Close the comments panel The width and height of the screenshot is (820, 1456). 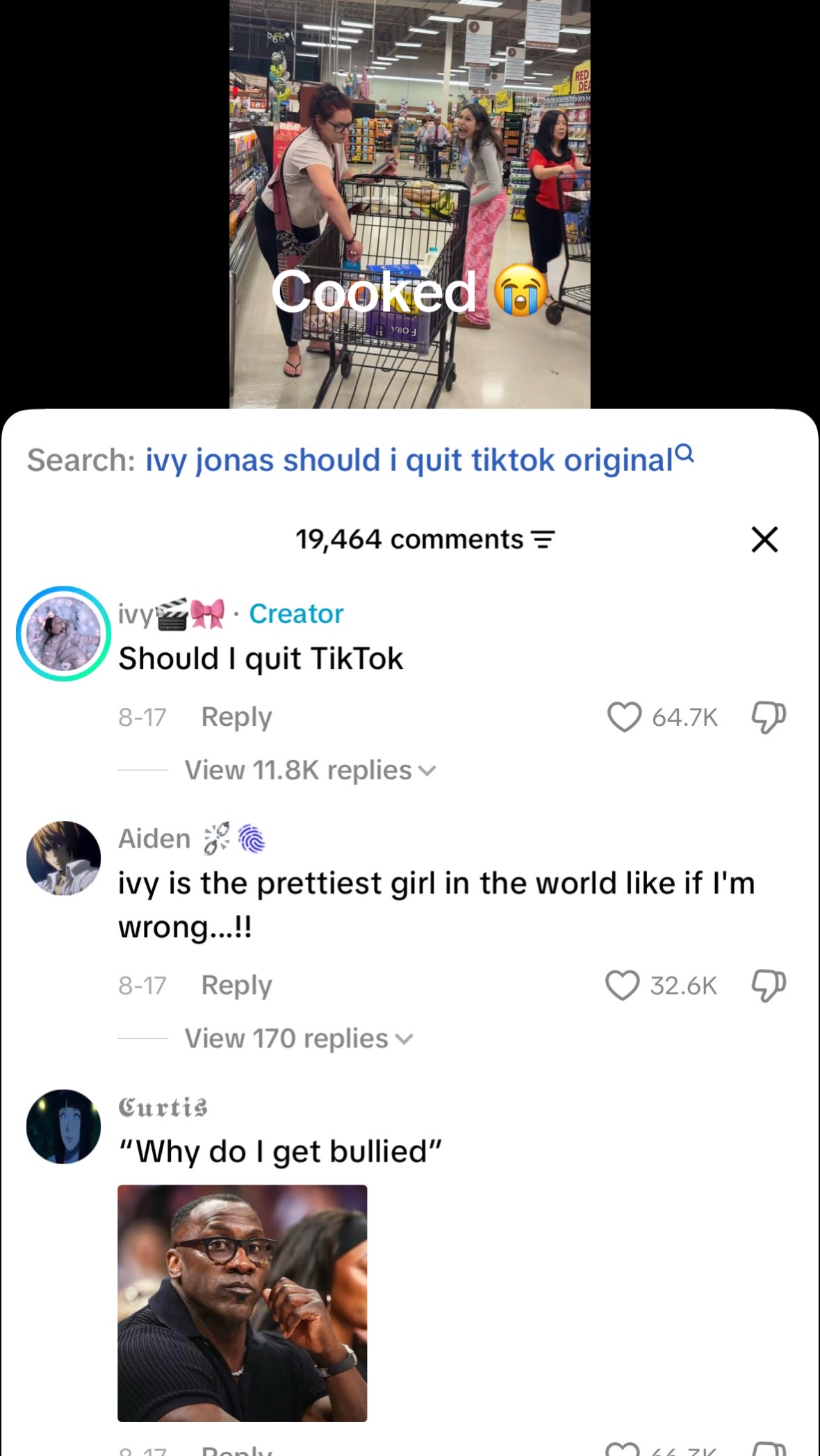(764, 539)
